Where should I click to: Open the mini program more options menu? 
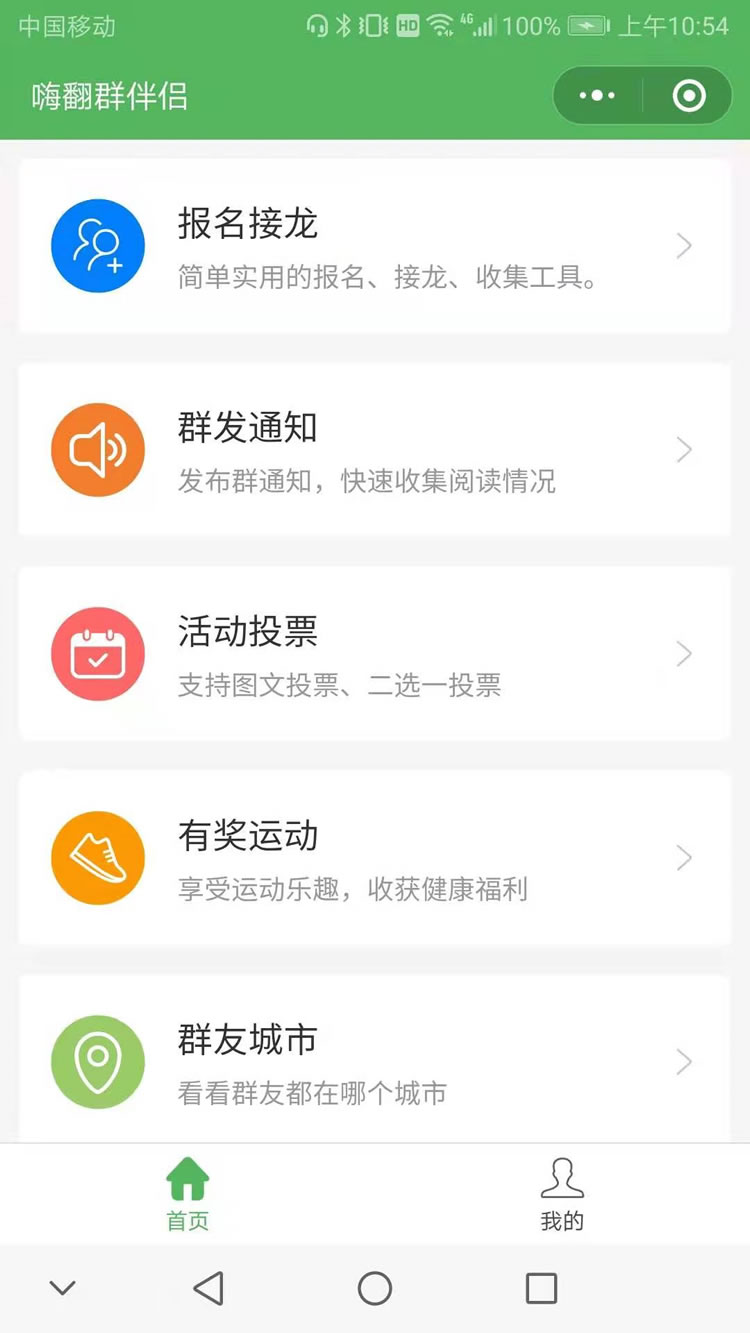[x=598, y=96]
